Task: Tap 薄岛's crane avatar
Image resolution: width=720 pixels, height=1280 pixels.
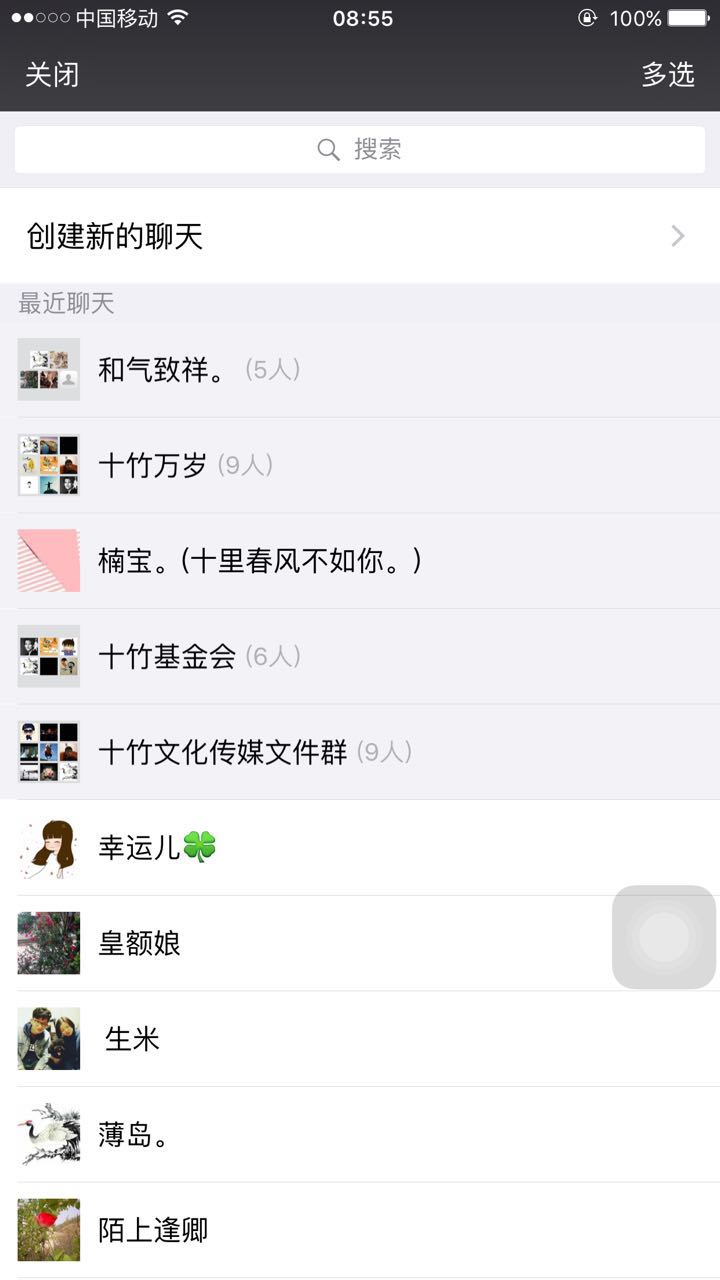Action: click(48, 1134)
